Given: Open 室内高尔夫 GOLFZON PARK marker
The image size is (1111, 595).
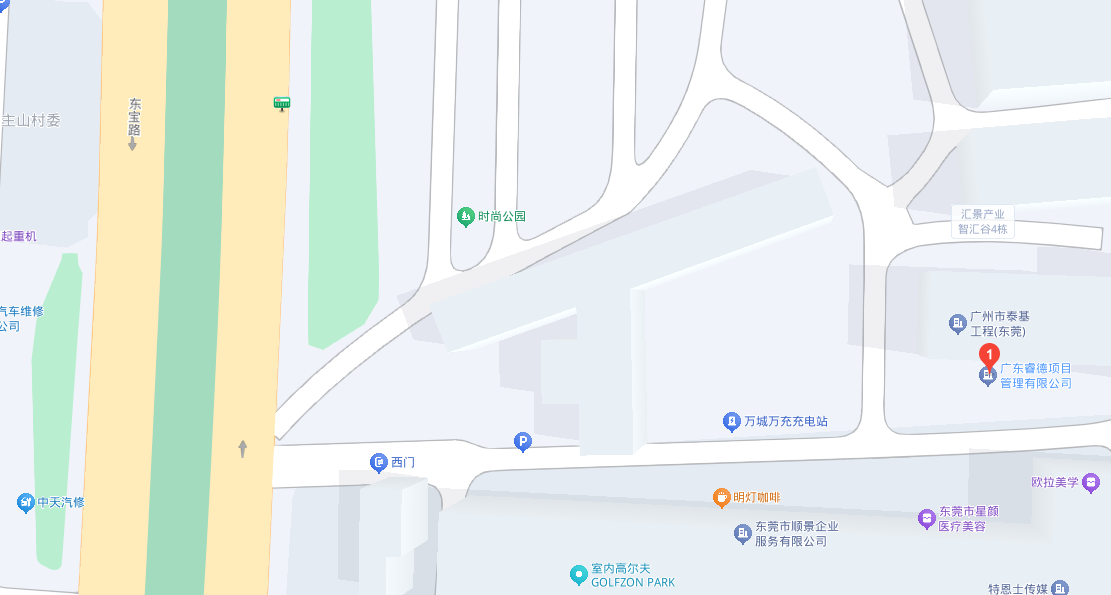Looking at the screenshot, I should pos(577,574).
